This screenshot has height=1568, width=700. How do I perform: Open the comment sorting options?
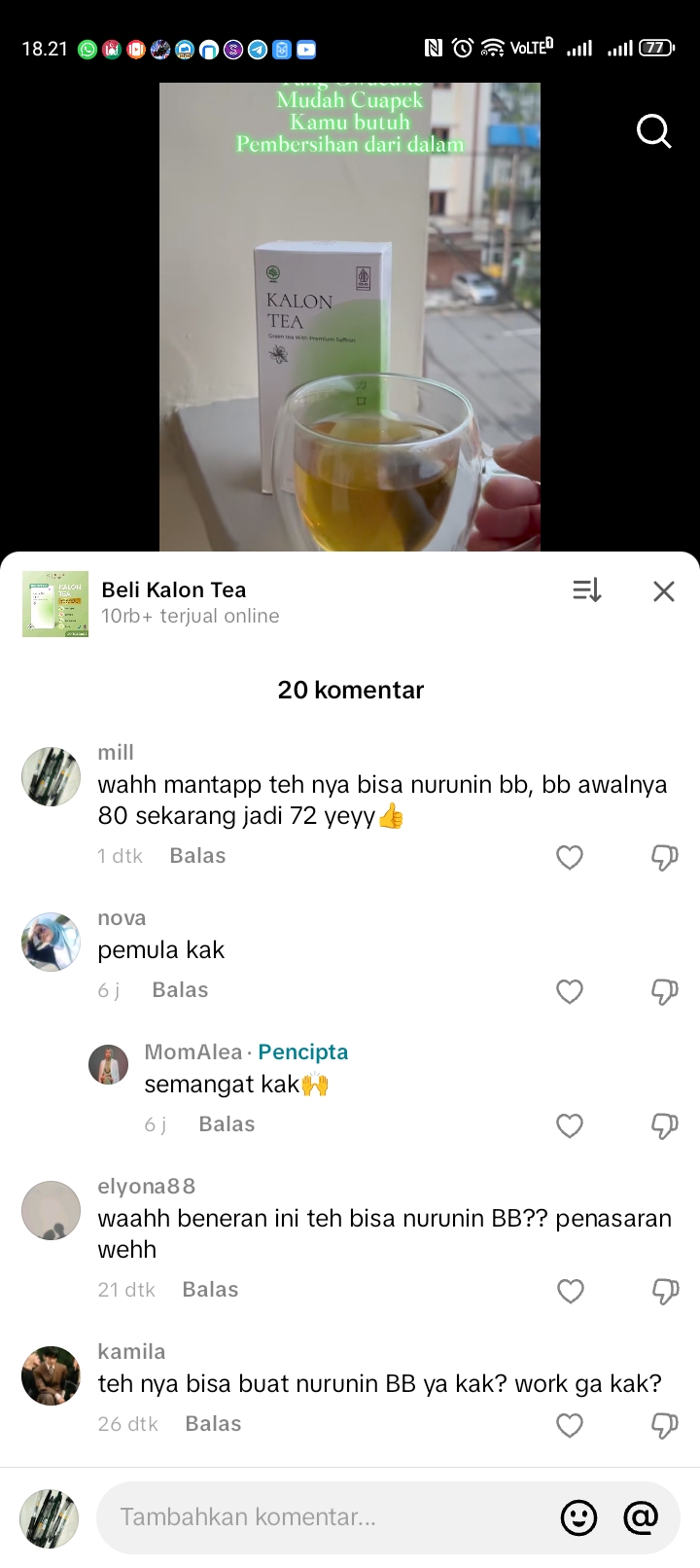click(586, 589)
